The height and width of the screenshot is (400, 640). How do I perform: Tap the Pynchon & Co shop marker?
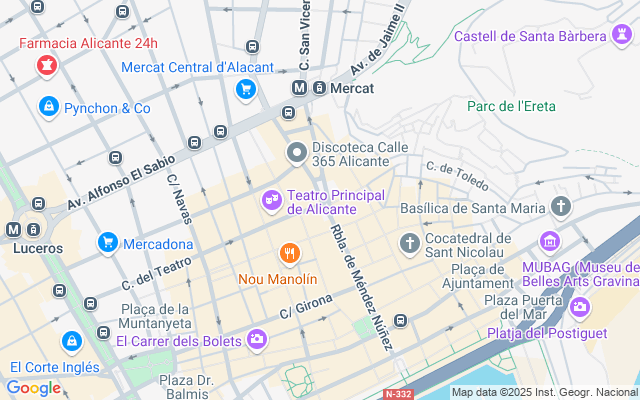pyautogui.click(x=47, y=107)
